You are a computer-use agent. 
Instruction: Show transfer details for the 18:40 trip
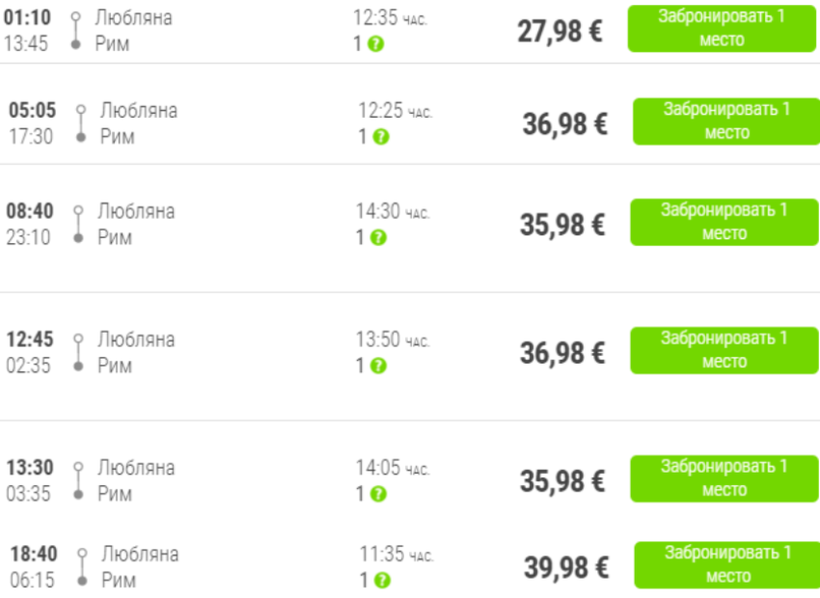point(382,581)
